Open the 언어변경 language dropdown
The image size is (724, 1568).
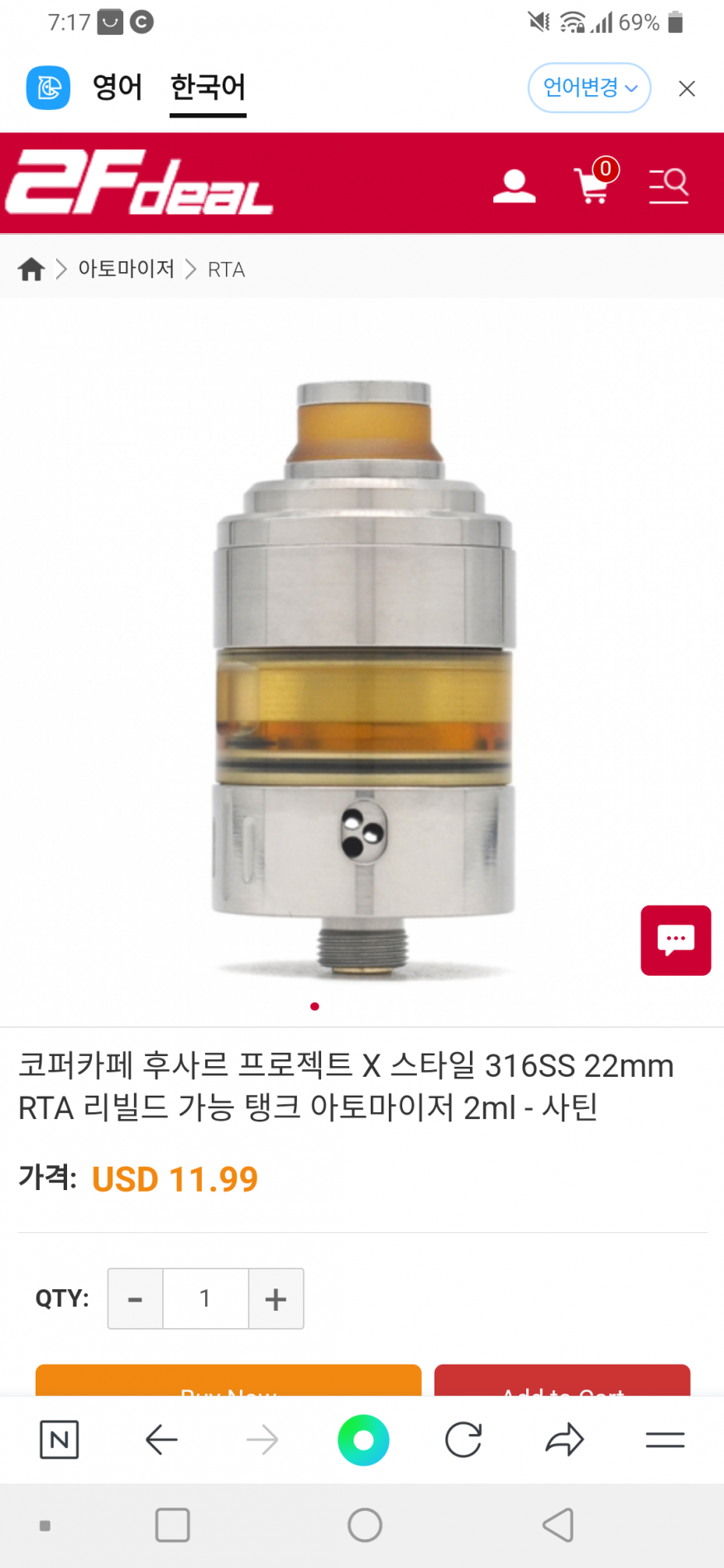(589, 88)
